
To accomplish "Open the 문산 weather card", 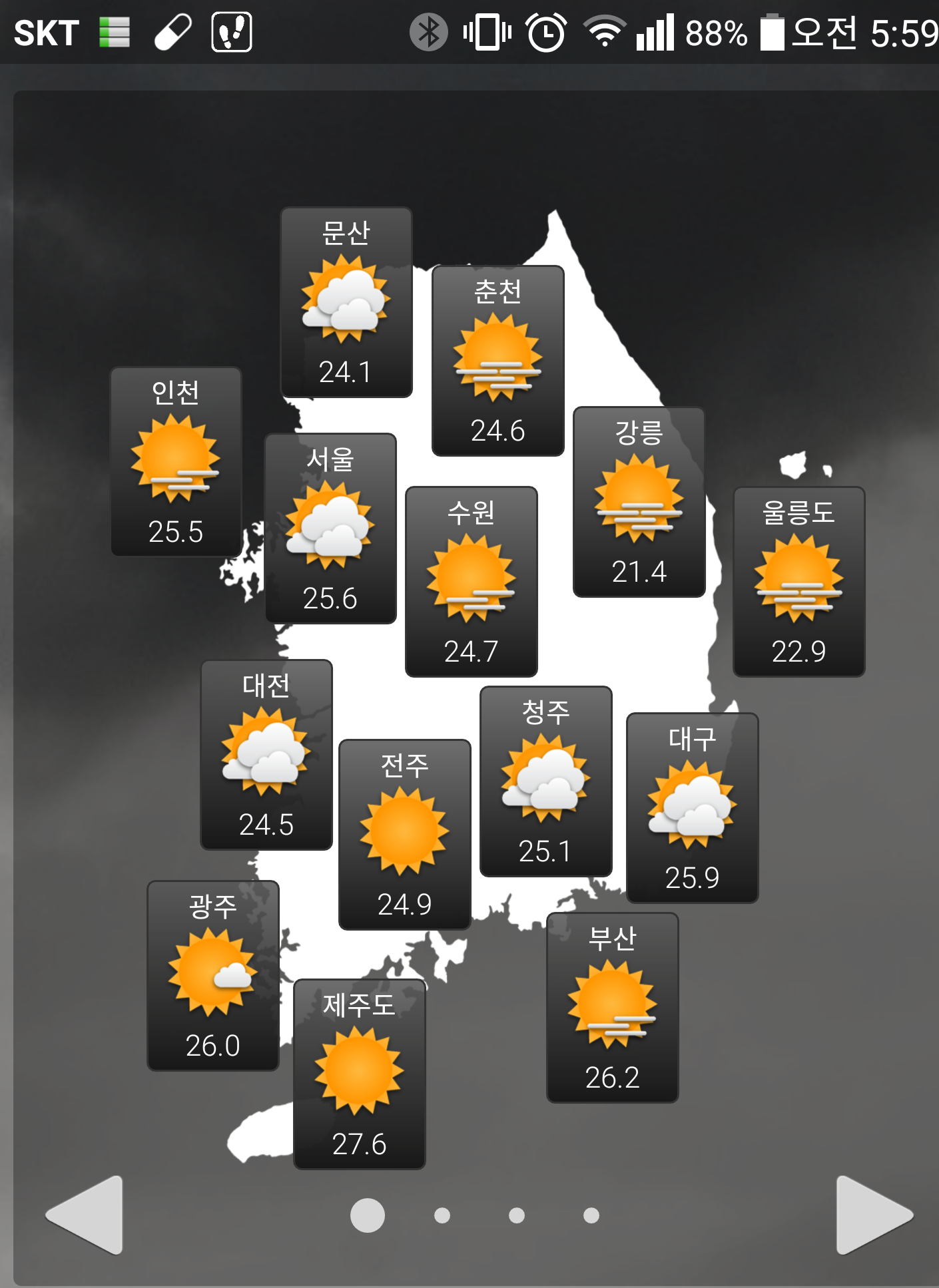I will [346, 302].
